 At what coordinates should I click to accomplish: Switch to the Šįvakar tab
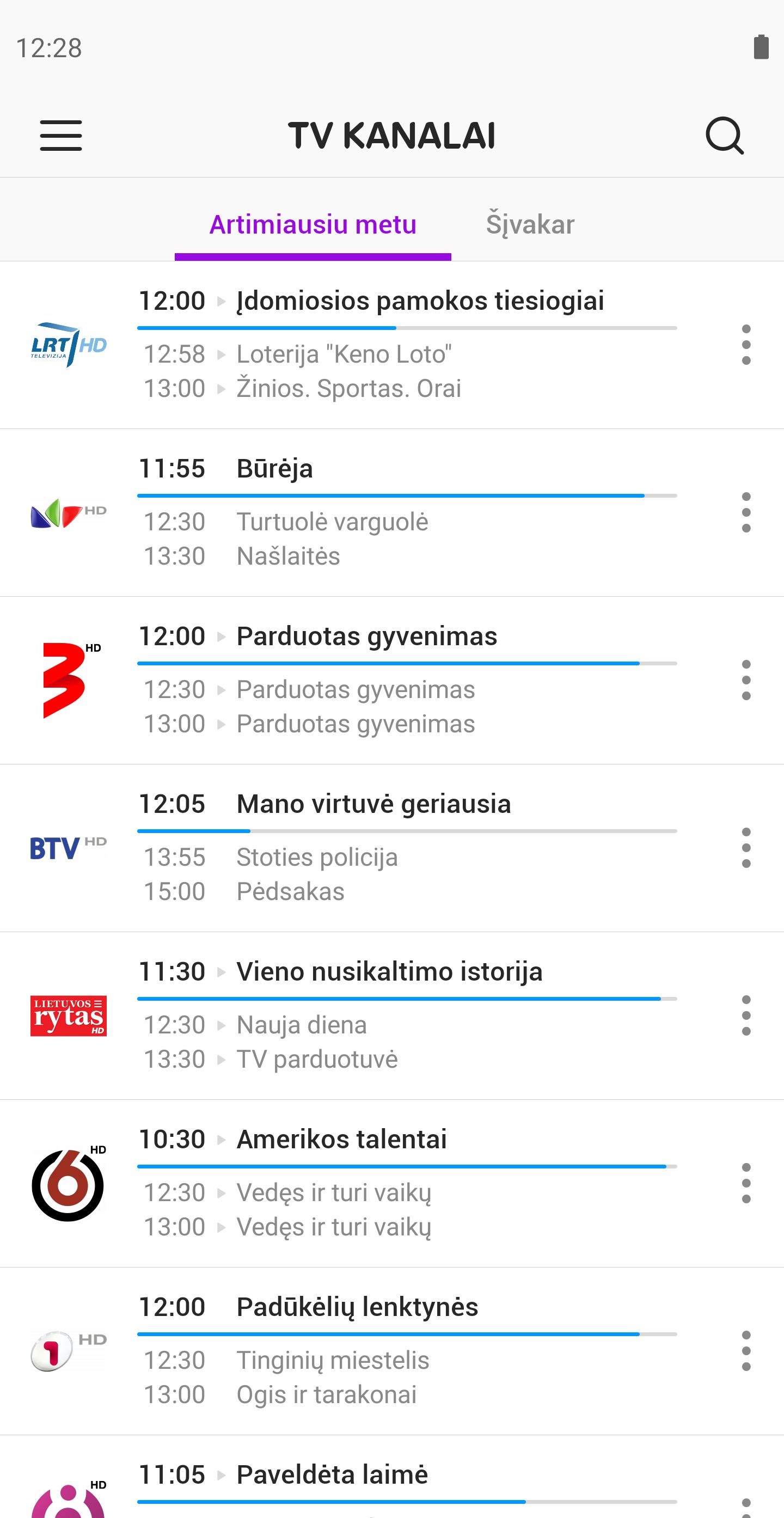click(x=530, y=224)
